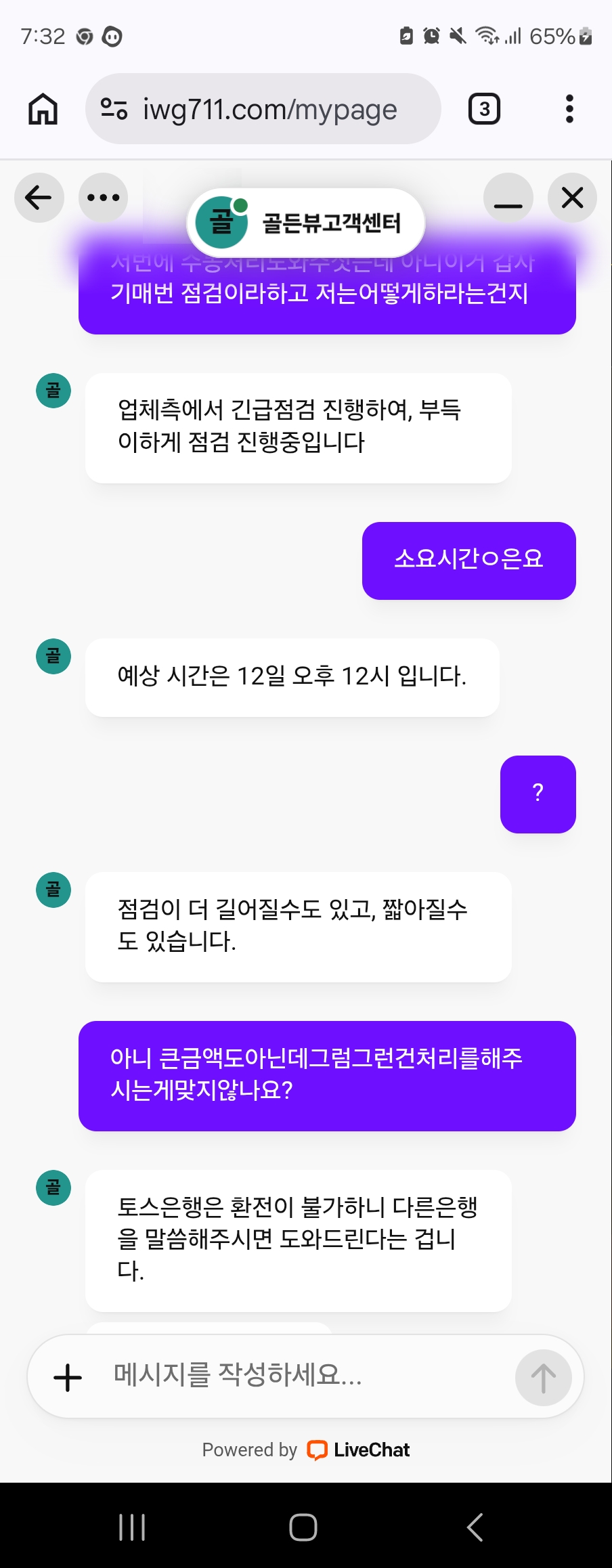
Task: Tap the Chrome home icon
Action: tap(43, 108)
